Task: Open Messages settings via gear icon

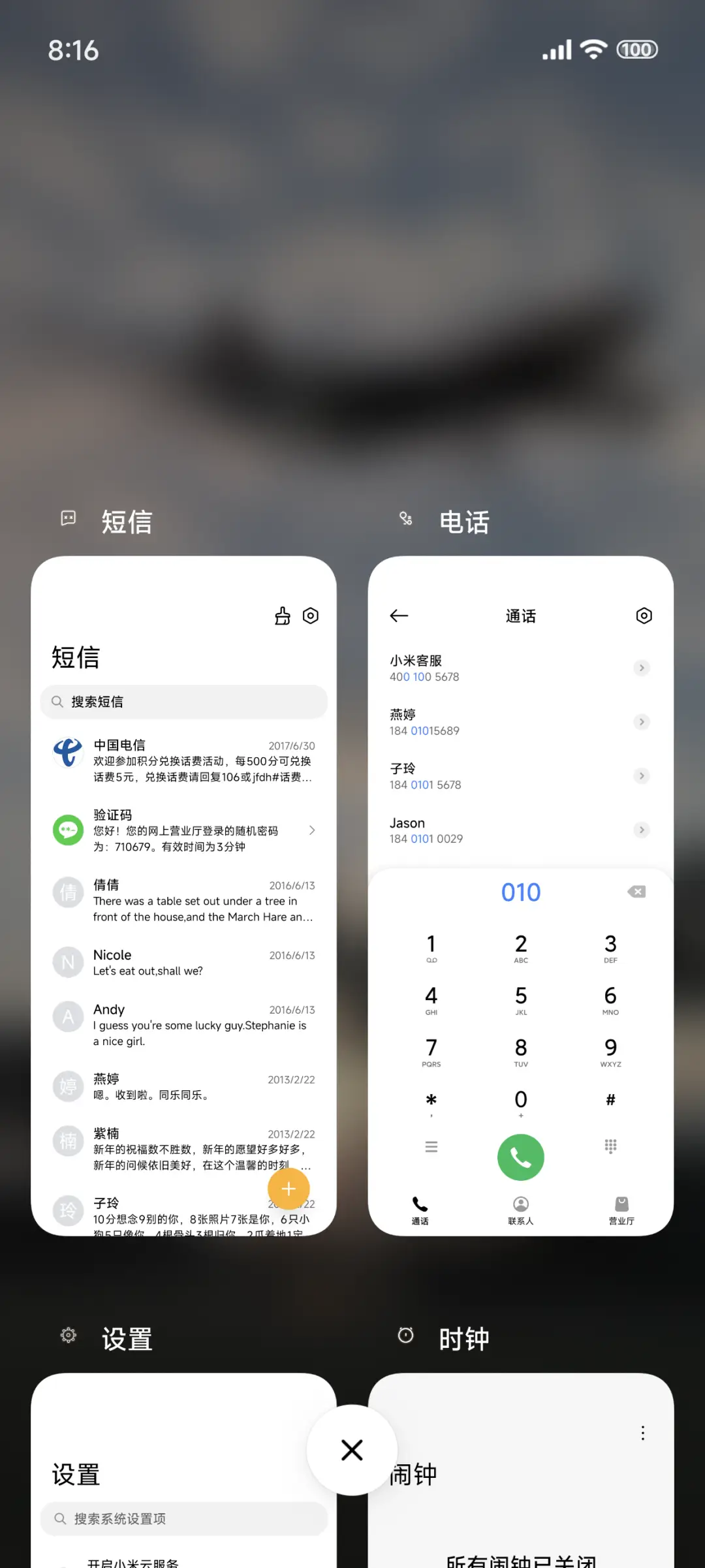Action: coord(310,616)
